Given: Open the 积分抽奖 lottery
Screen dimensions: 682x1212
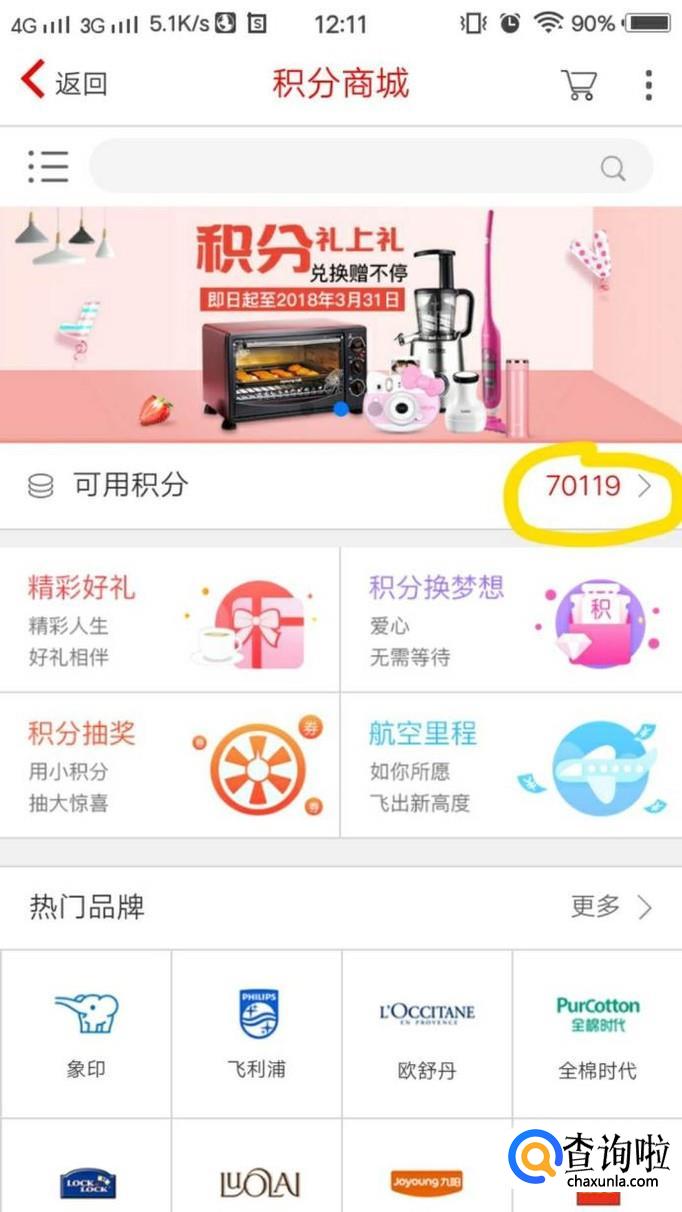Looking at the screenshot, I should pos(170,765).
